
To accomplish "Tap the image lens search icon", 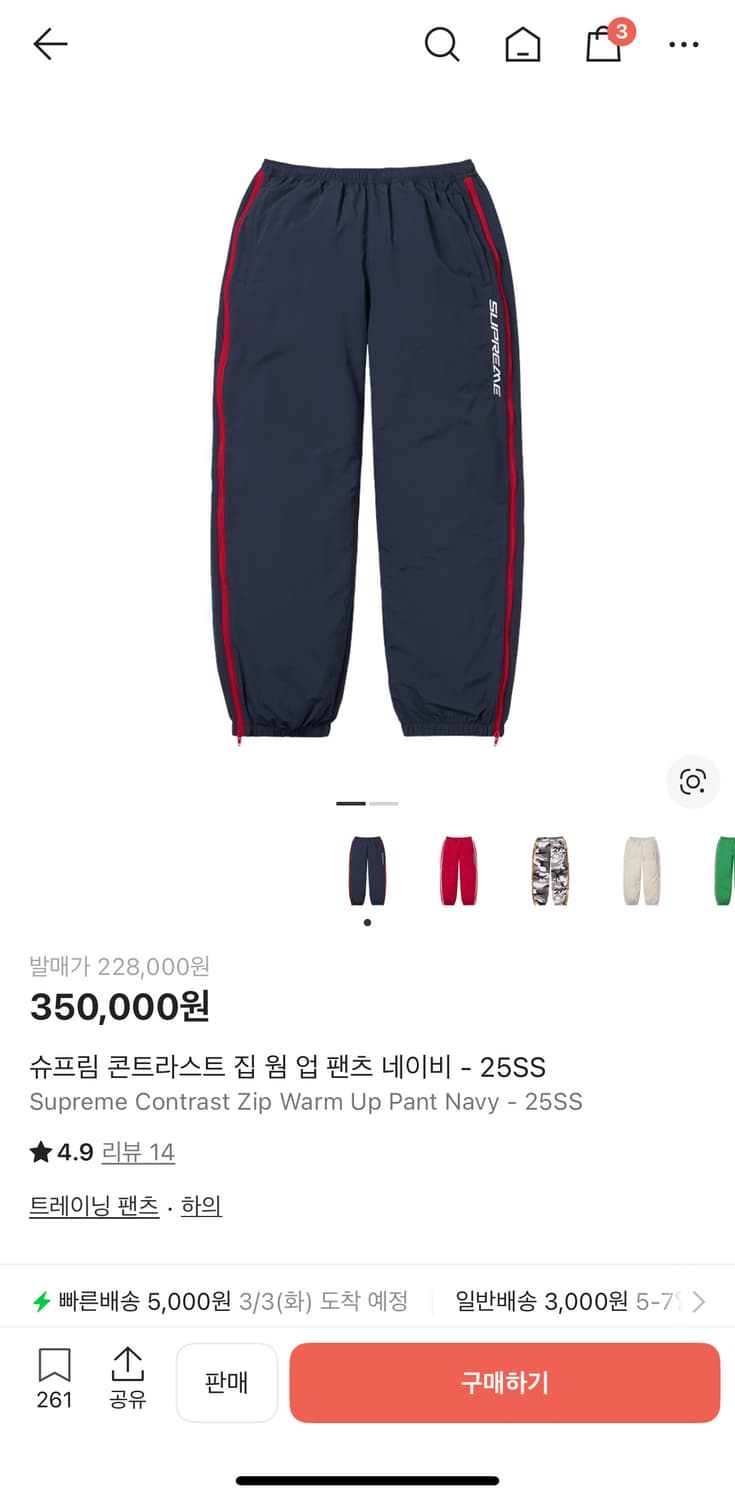I will pos(692,782).
